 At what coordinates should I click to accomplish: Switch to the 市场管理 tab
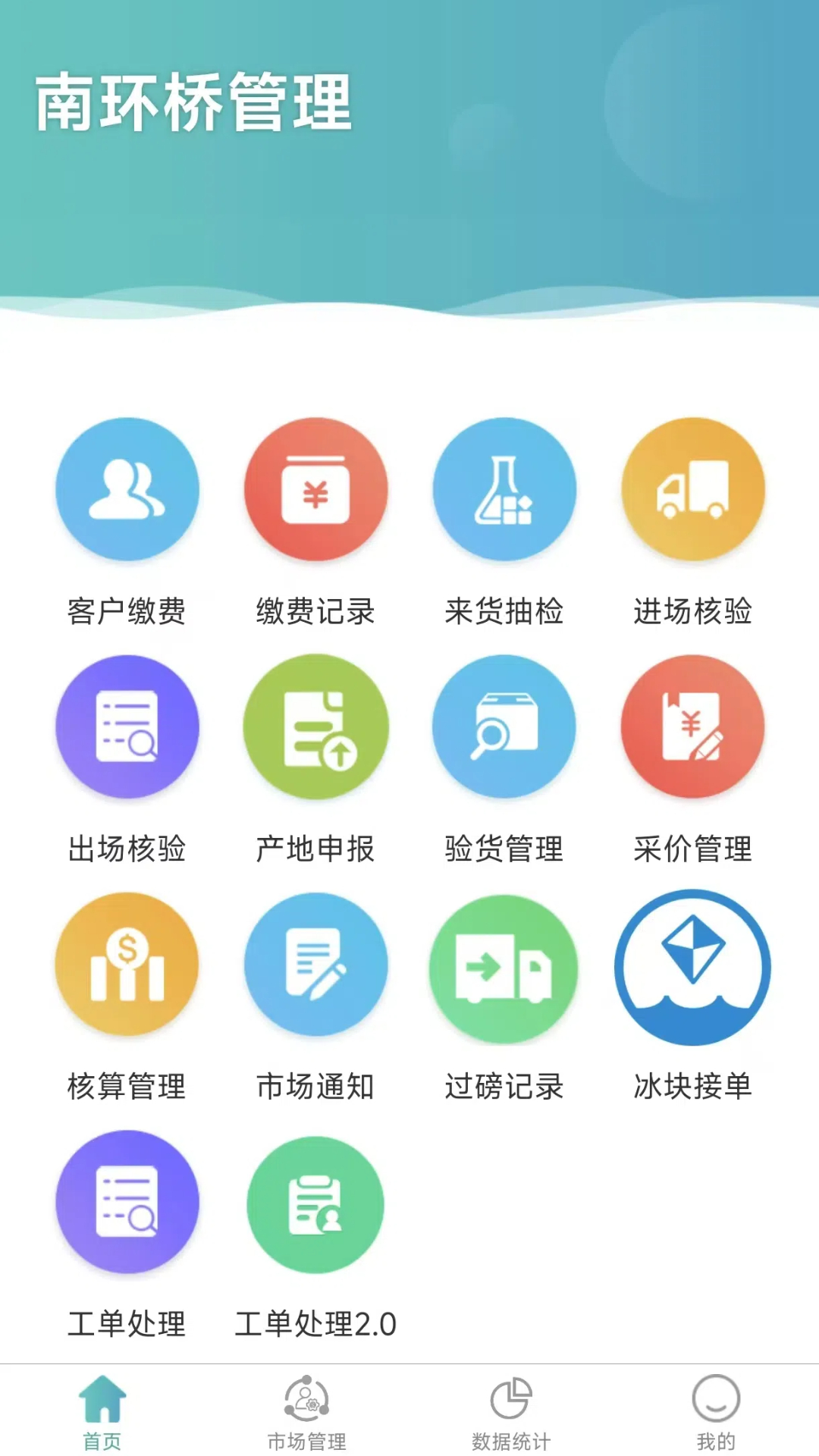(306, 1412)
